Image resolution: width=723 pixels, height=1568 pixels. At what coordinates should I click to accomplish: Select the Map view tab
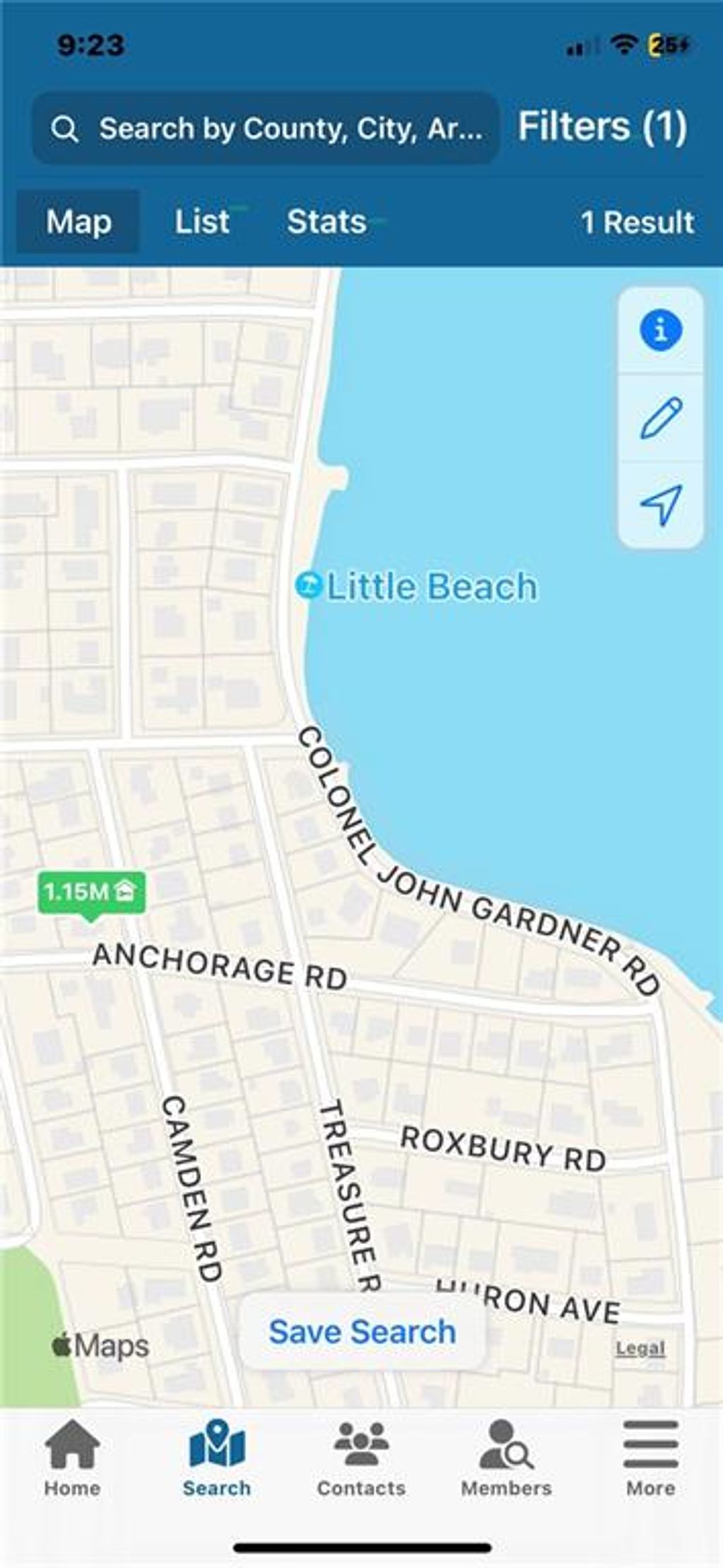(78, 222)
